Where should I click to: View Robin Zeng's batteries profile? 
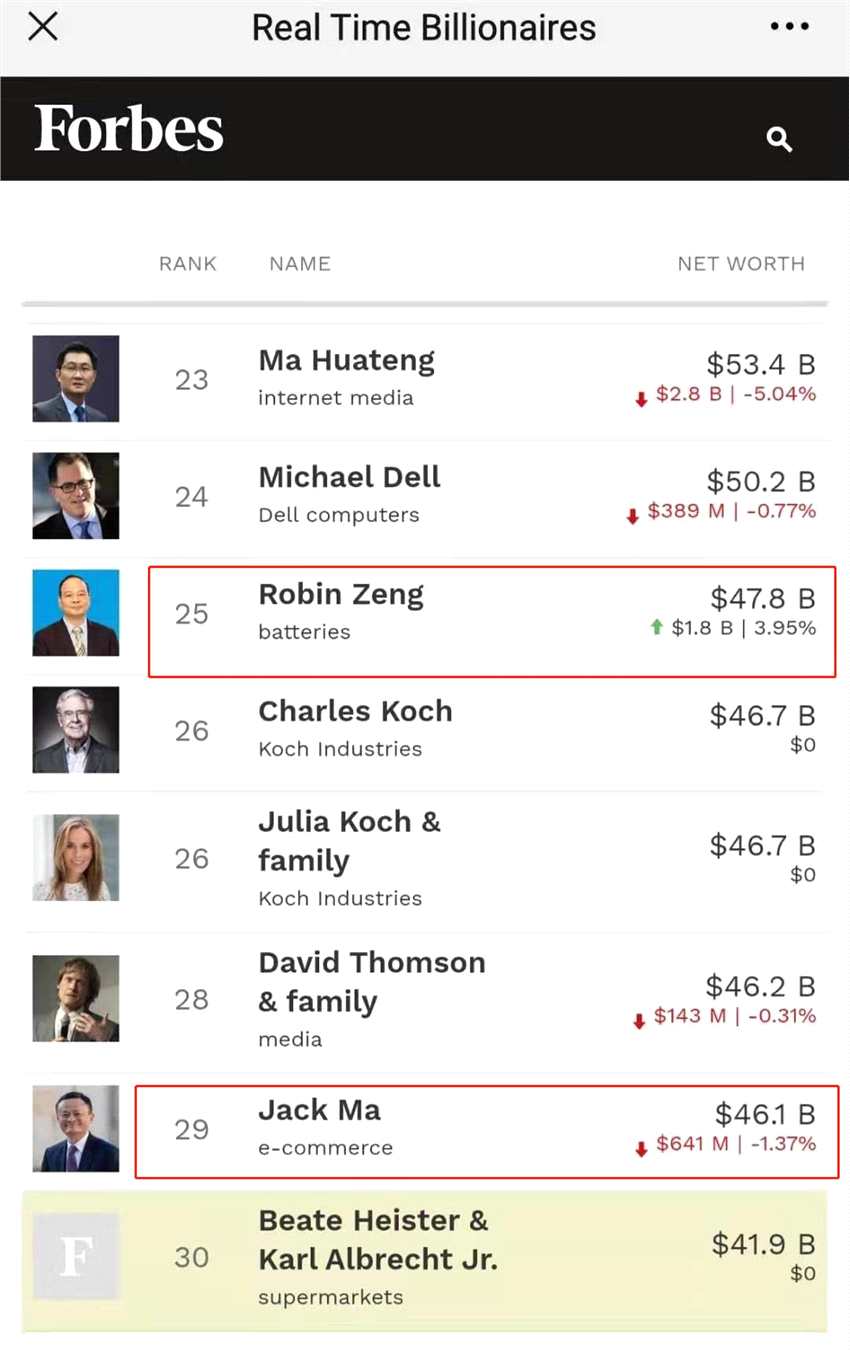341,595
